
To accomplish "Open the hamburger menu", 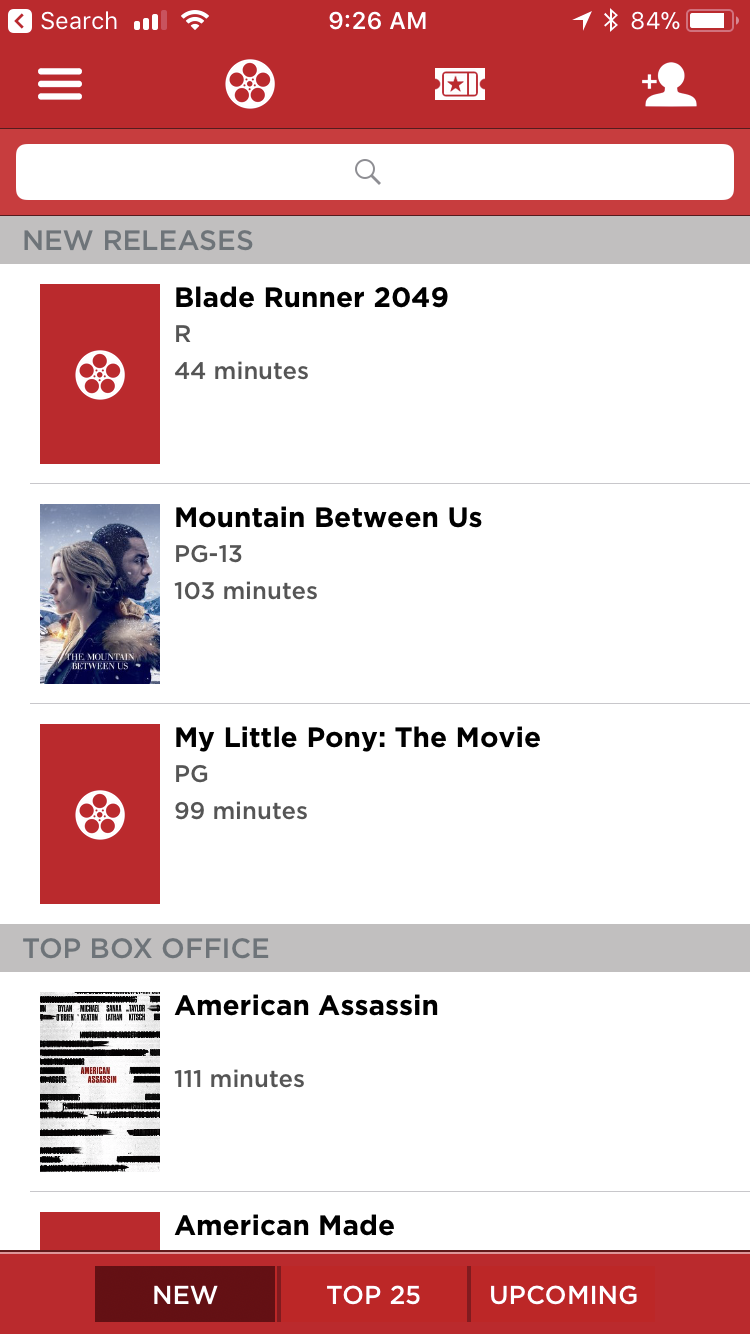I will 60,84.
